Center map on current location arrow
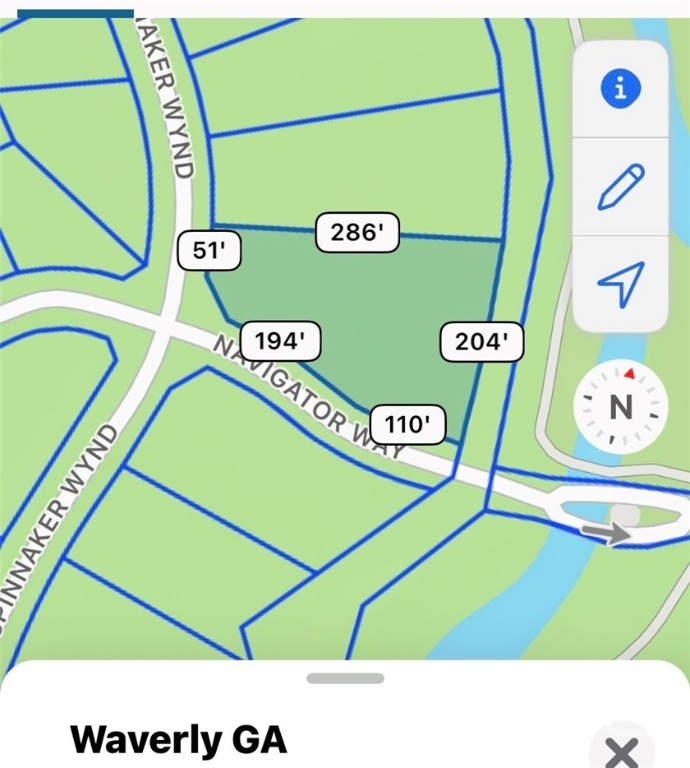Image resolution: width=690 pixels, height=768 pixels. (620, 284)
